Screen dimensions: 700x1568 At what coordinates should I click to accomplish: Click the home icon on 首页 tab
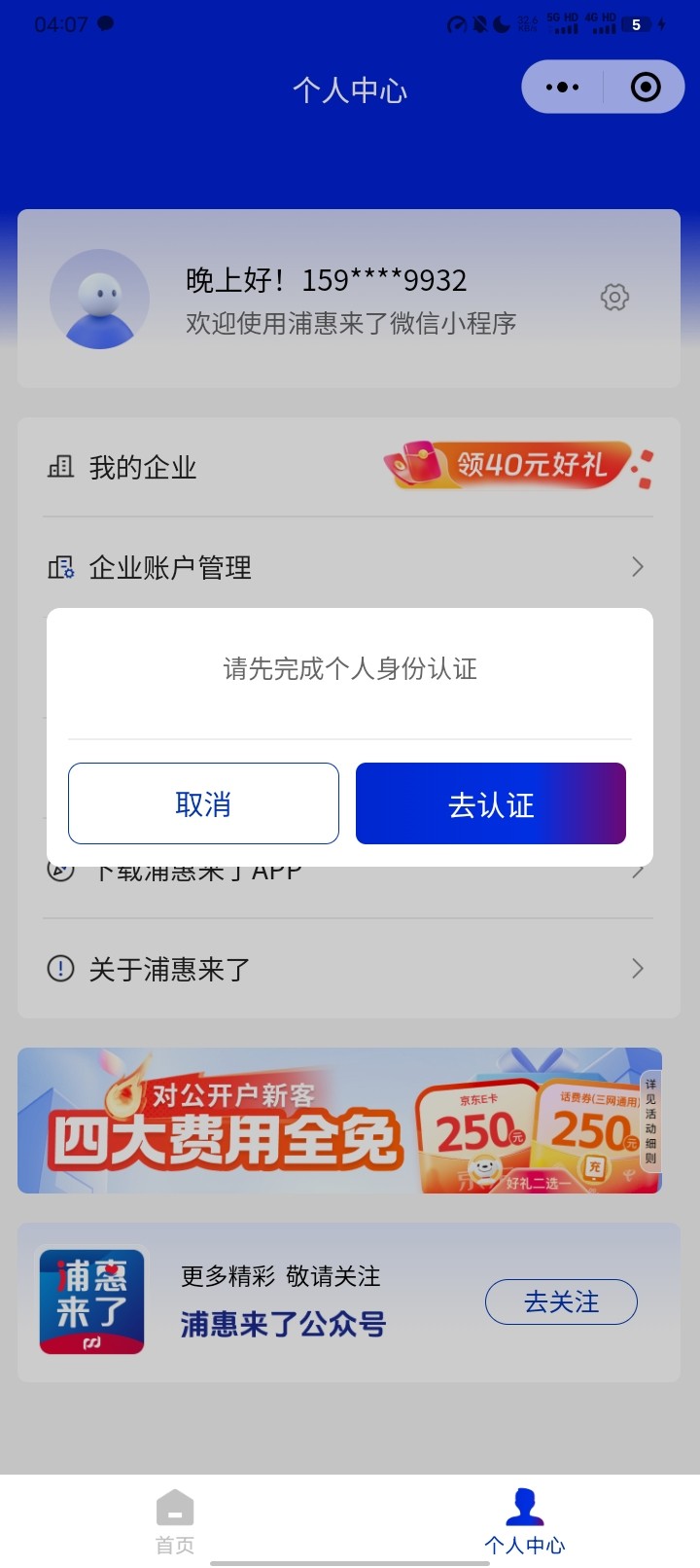[x=174, y=1508]
